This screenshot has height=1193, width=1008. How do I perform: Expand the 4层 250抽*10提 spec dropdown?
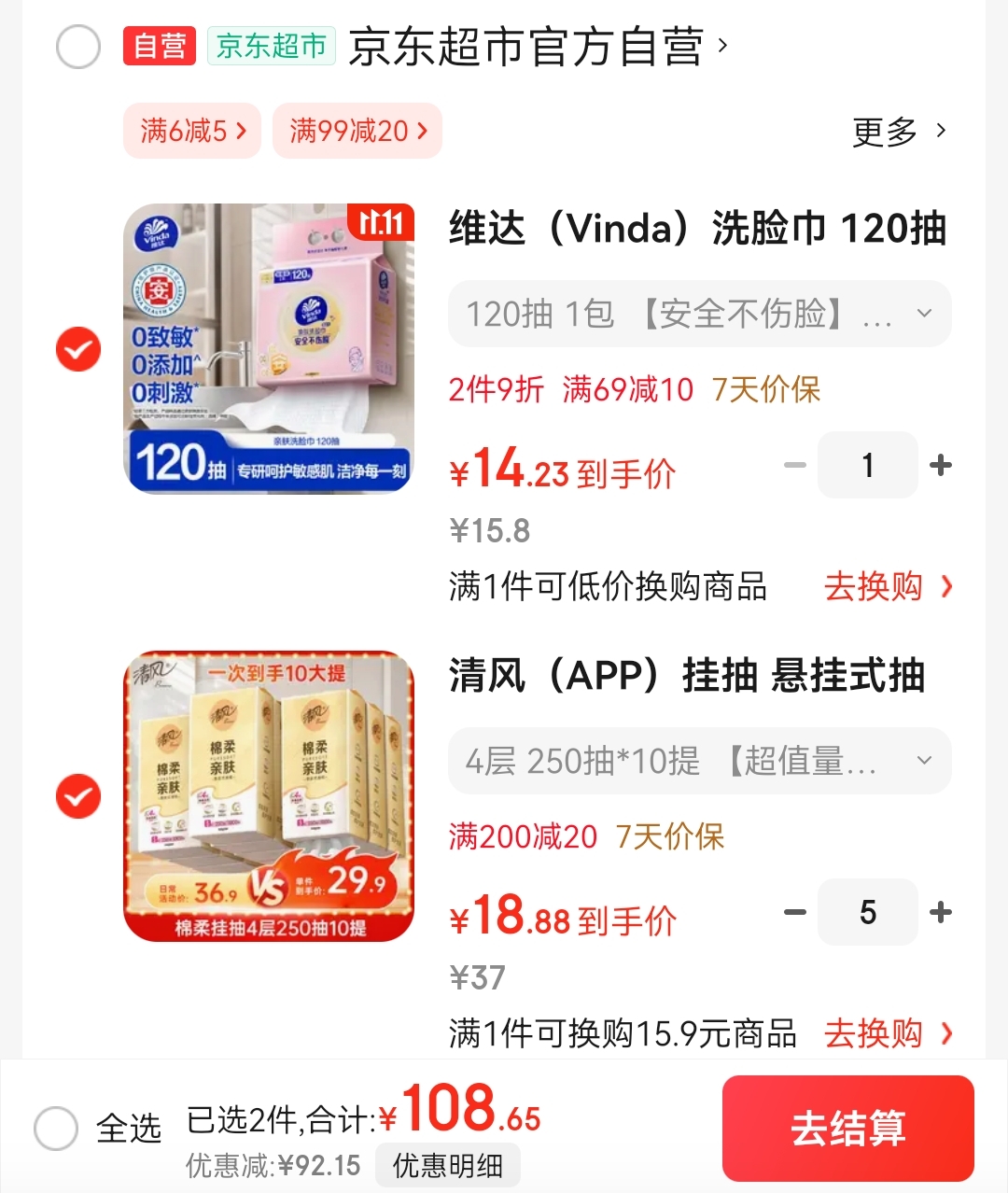click(x=699, y=761)
